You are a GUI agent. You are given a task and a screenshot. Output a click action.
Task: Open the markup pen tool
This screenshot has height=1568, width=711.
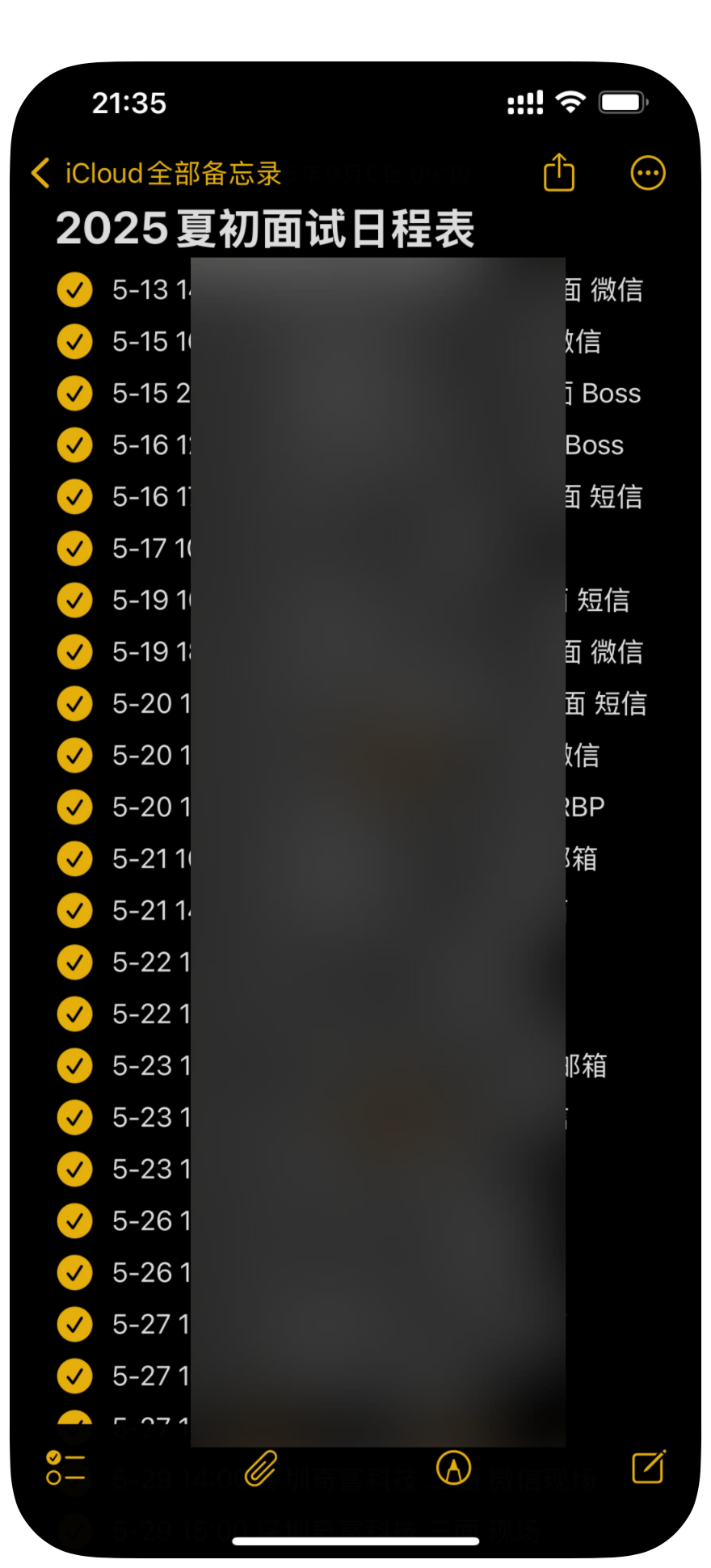tap(453, 1468)
